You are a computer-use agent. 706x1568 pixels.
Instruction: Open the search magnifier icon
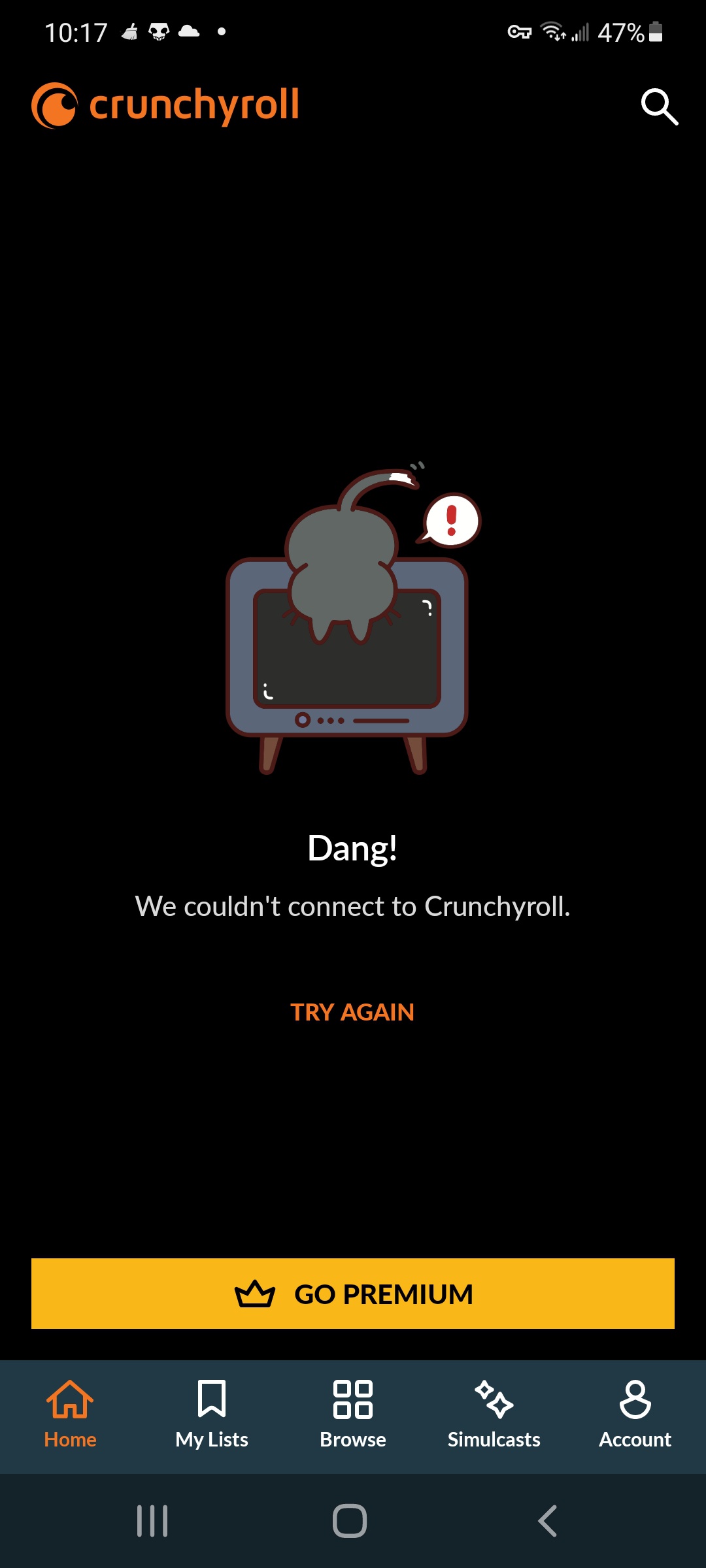pos(660,106)
